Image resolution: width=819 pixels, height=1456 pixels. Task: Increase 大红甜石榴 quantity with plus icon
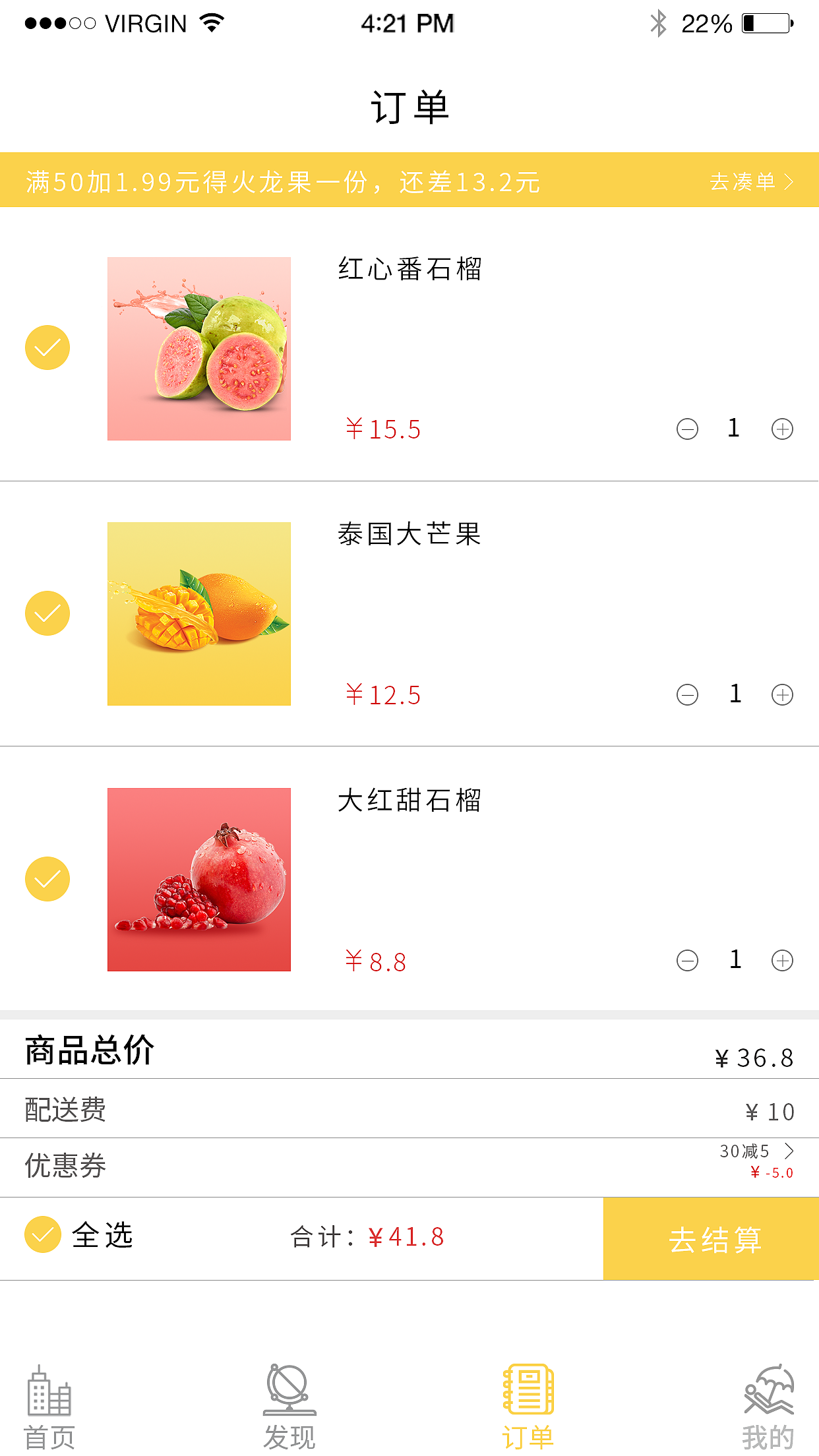pyautogui.click(x=782, y=961)
